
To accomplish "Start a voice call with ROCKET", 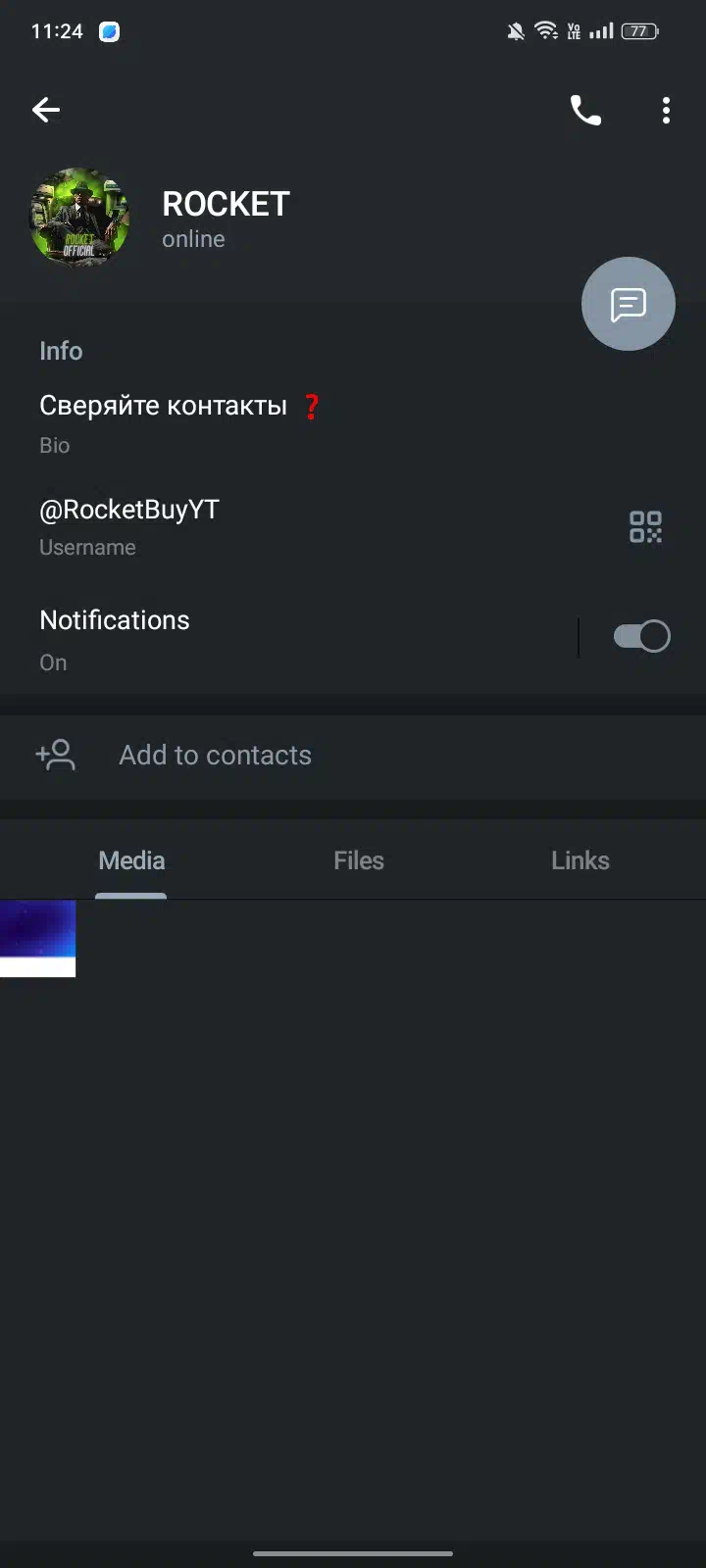I will click(585, 110).
